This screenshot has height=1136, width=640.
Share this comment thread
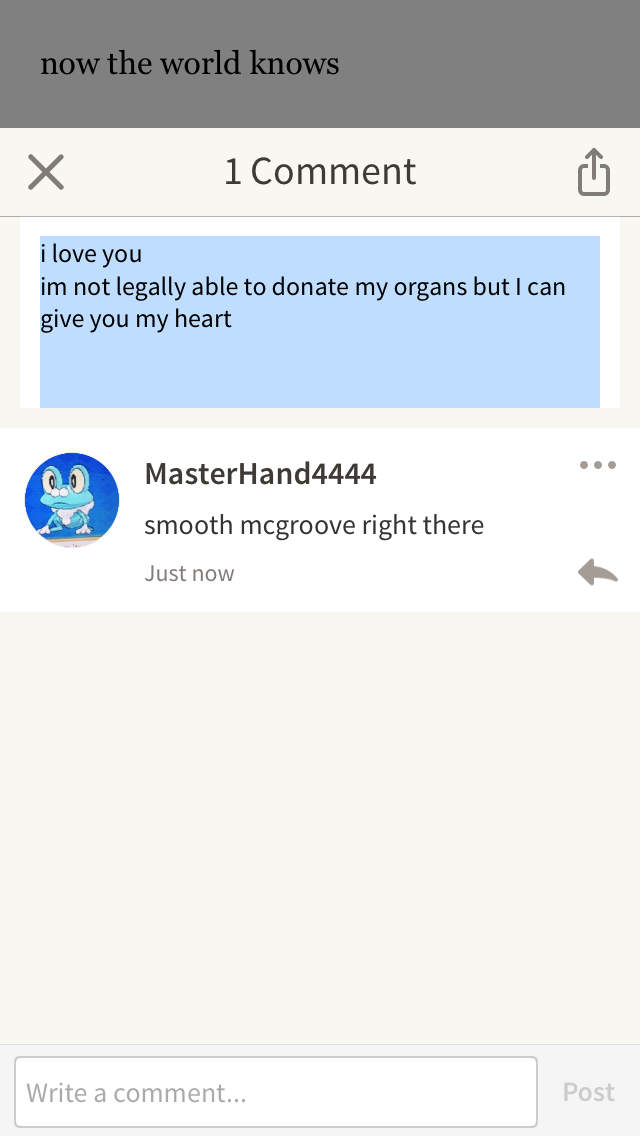click(x=593, y=172)
